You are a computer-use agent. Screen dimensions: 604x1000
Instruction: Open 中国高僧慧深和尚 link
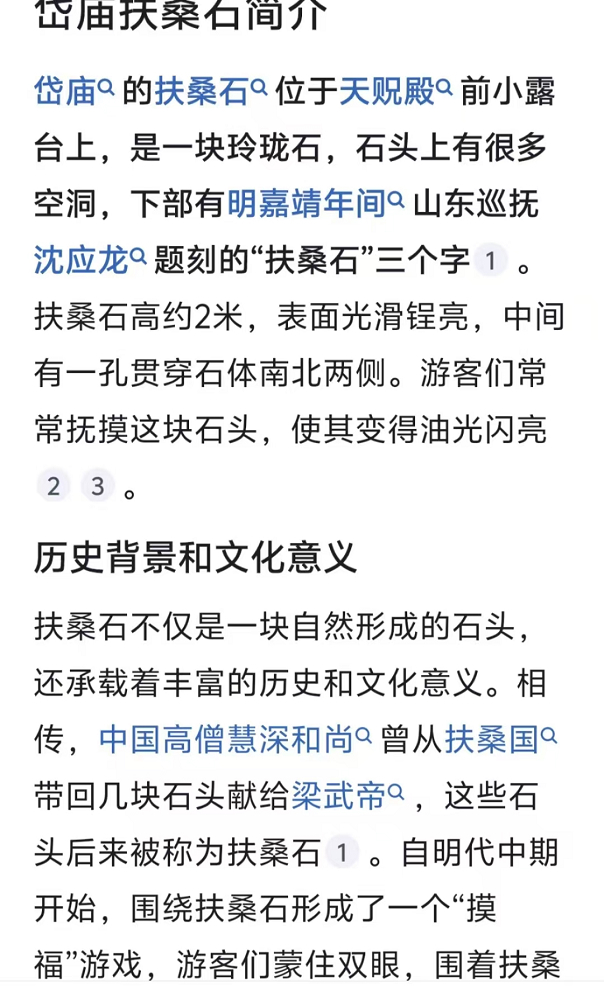click(x=235, y=739)
